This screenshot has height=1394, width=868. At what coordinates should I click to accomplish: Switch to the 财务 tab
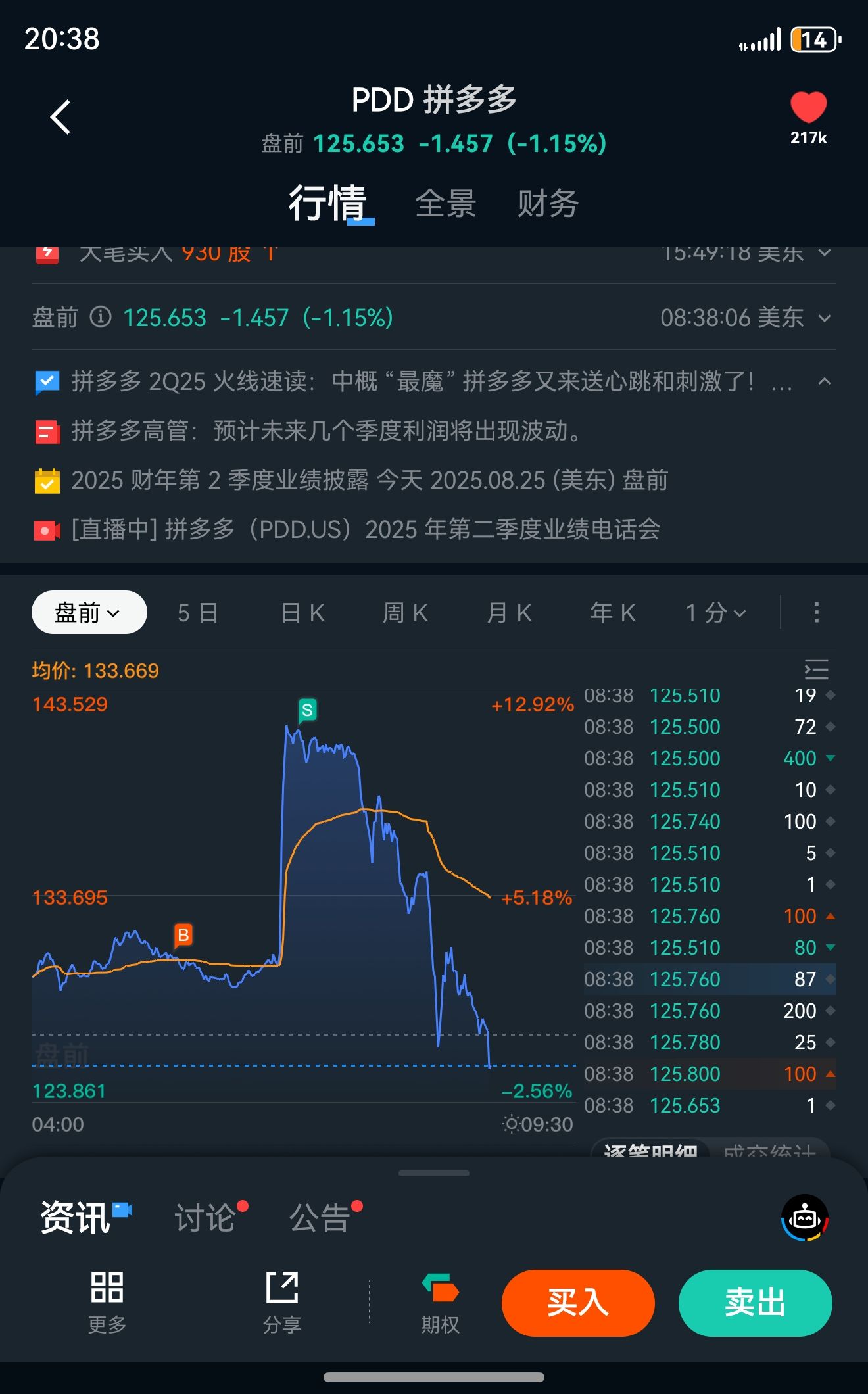click(x=548, y=203)
